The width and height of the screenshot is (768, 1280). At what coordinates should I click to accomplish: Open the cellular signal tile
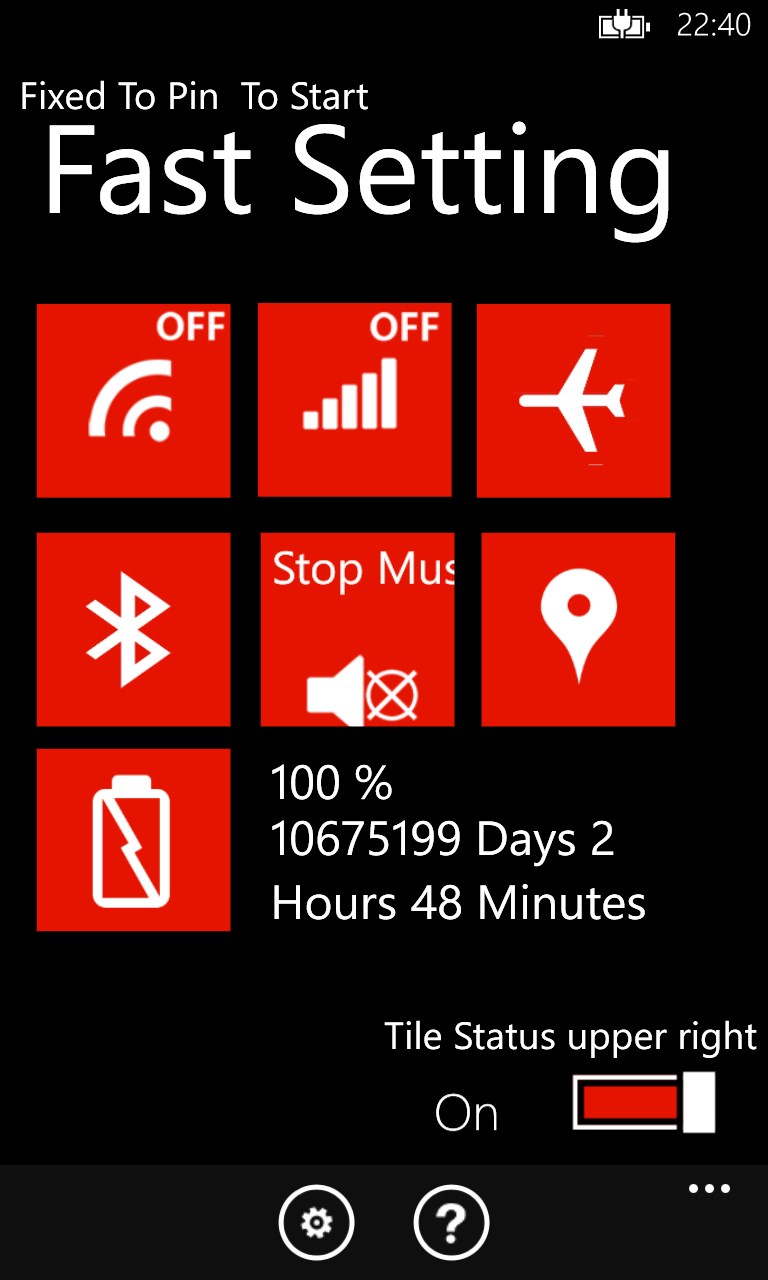tap(354, 400)
